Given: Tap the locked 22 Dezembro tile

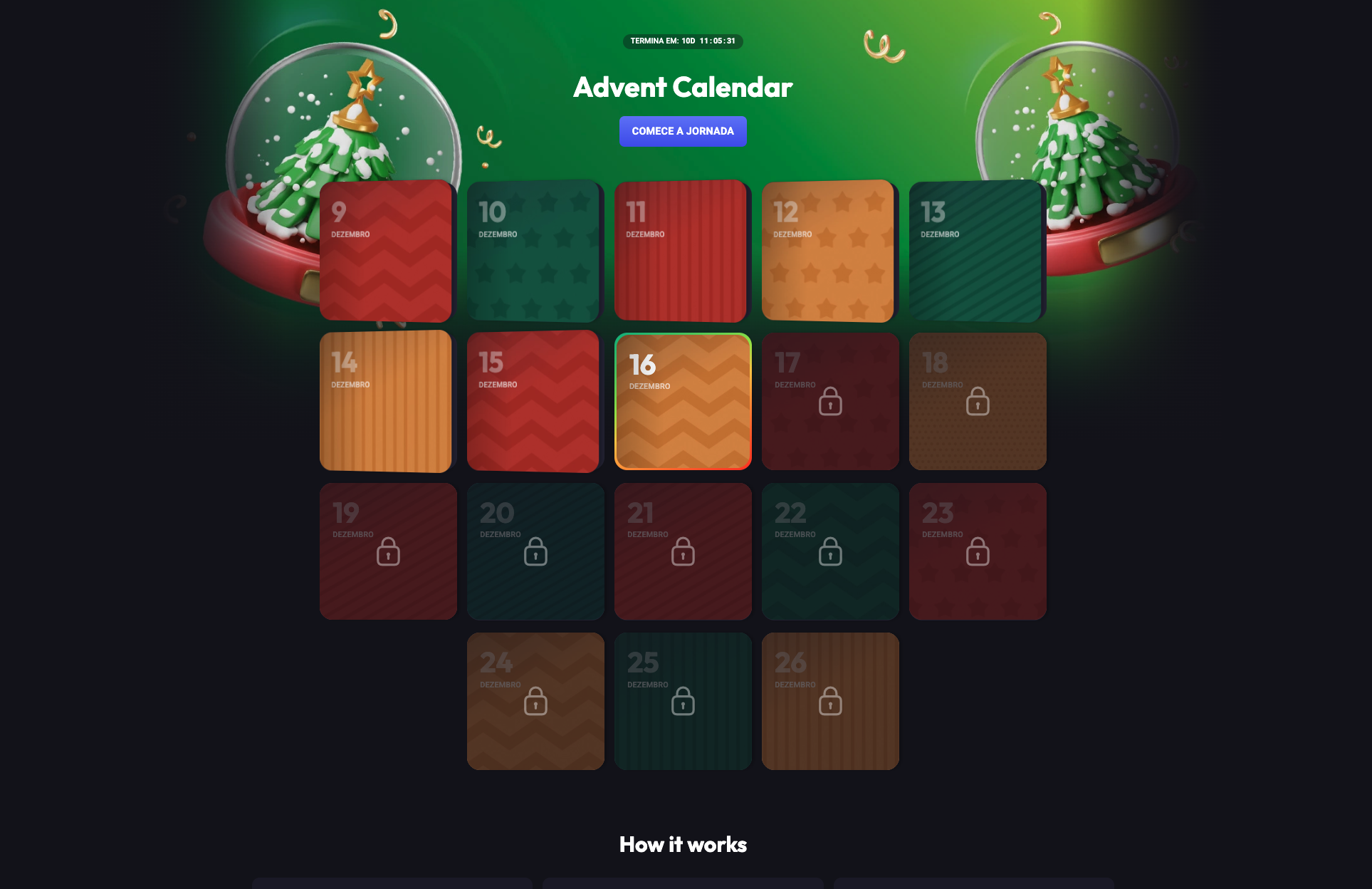Looking at the screenshot, I should [x=830, y=551].
